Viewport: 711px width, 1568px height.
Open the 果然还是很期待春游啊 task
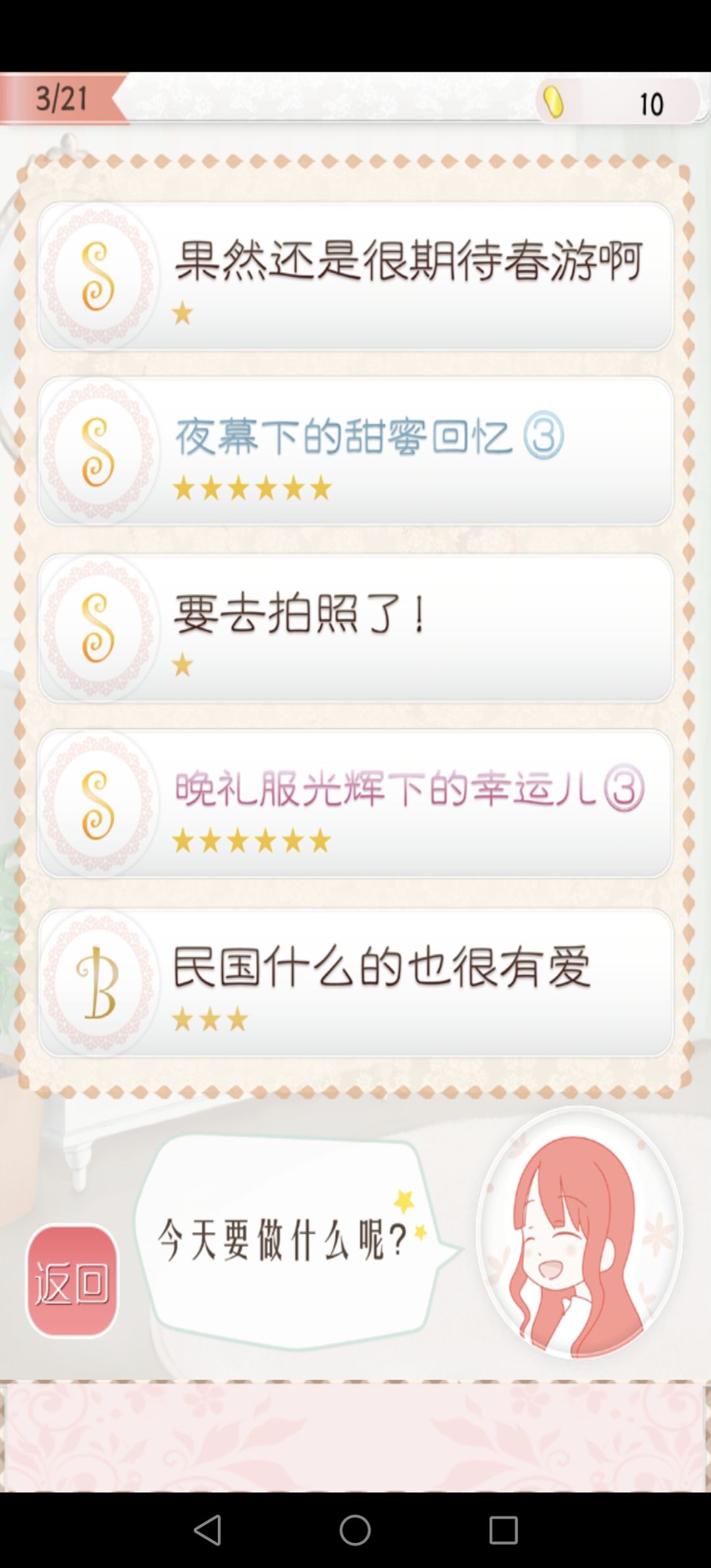click(355, 276)
